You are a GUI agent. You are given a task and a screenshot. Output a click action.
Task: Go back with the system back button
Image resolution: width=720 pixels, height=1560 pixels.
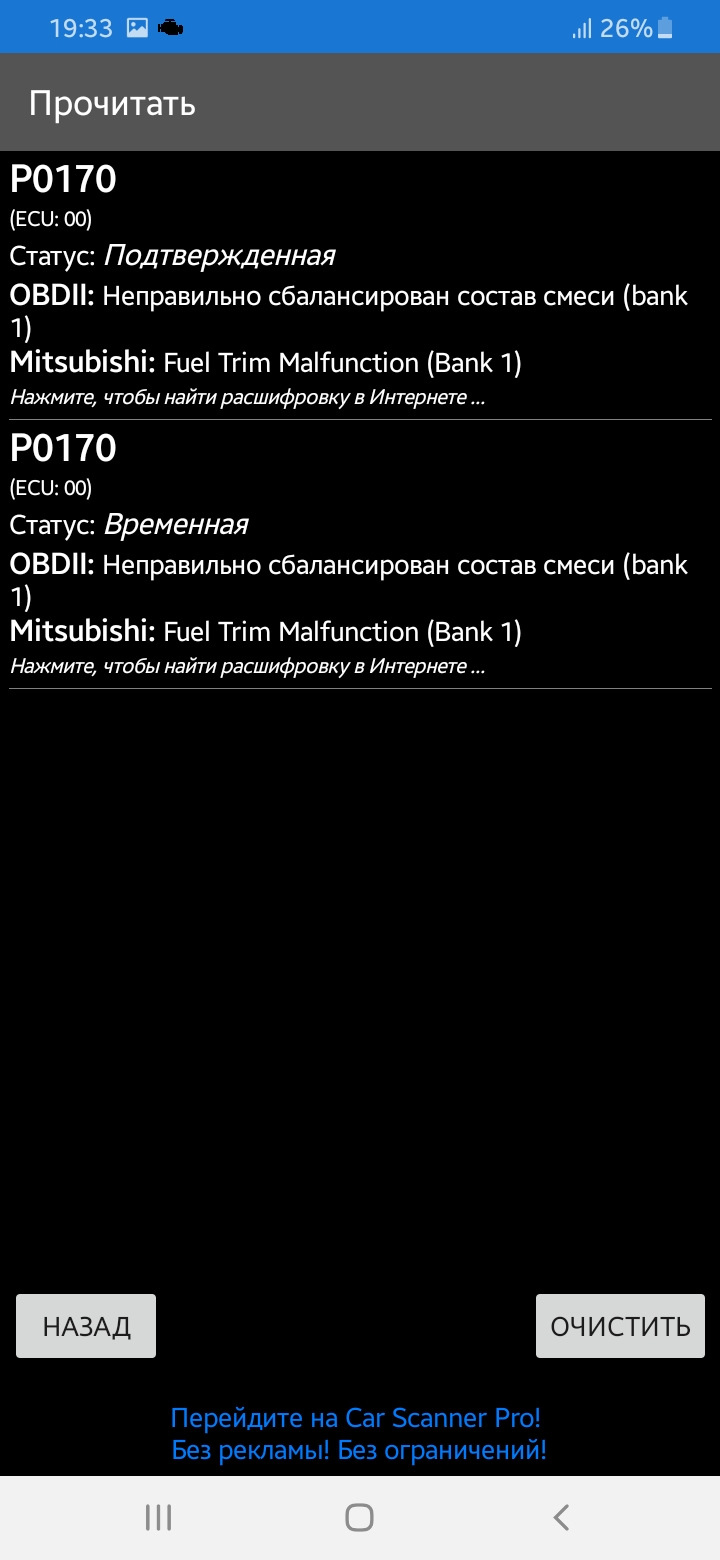coord(561,1517)
